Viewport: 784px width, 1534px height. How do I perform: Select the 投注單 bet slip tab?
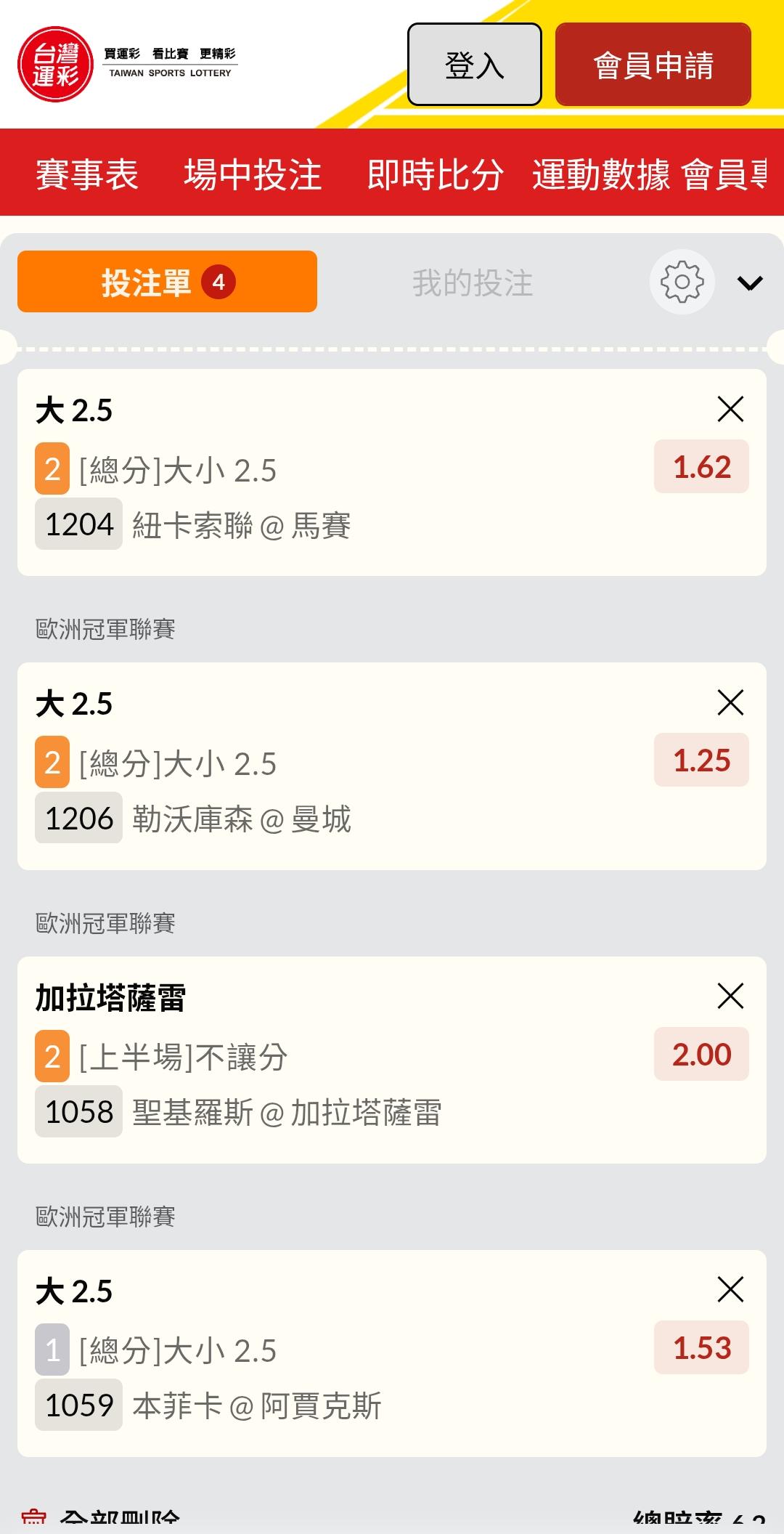pyautogui.click(x=167, y=282)
